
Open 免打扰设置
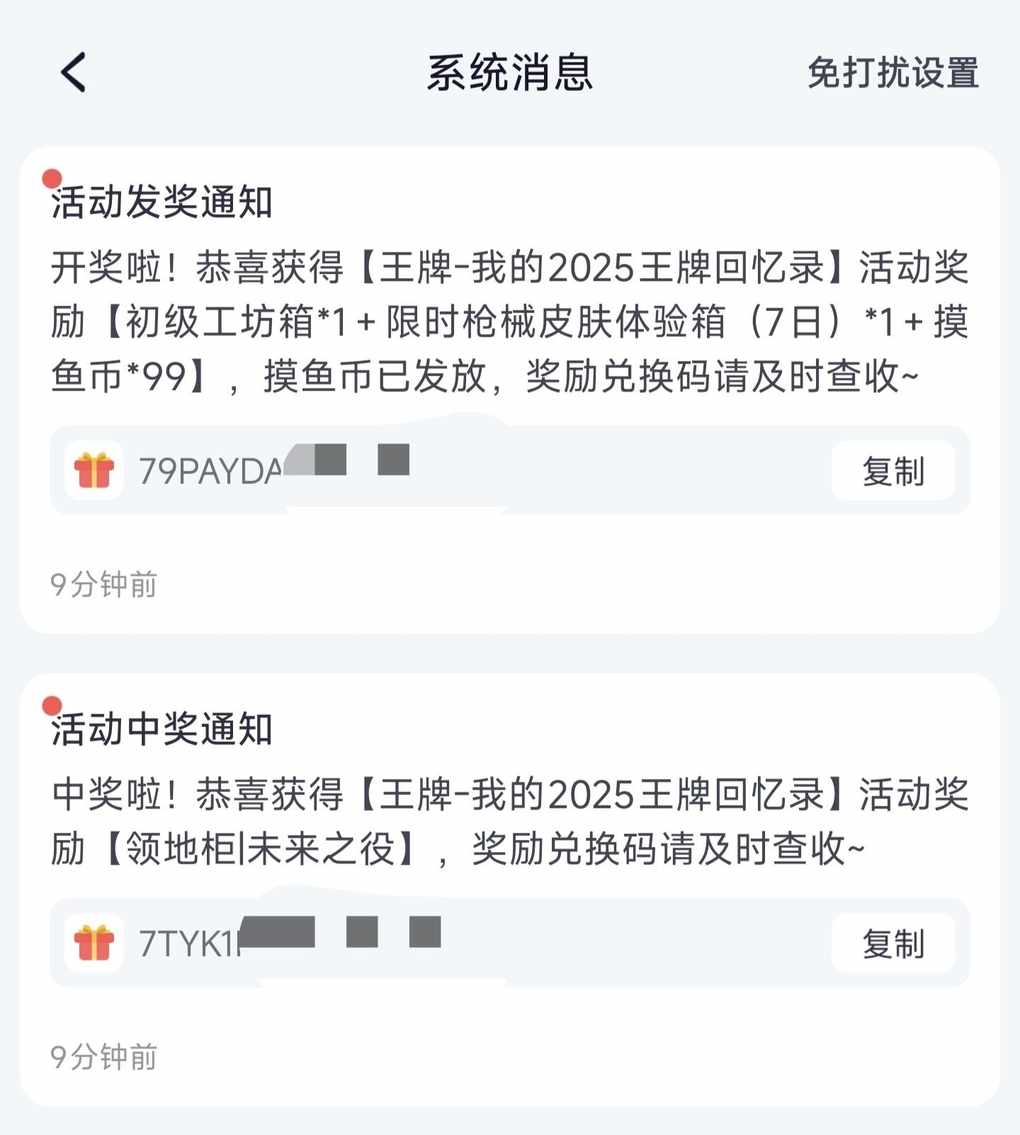point(892,73)
